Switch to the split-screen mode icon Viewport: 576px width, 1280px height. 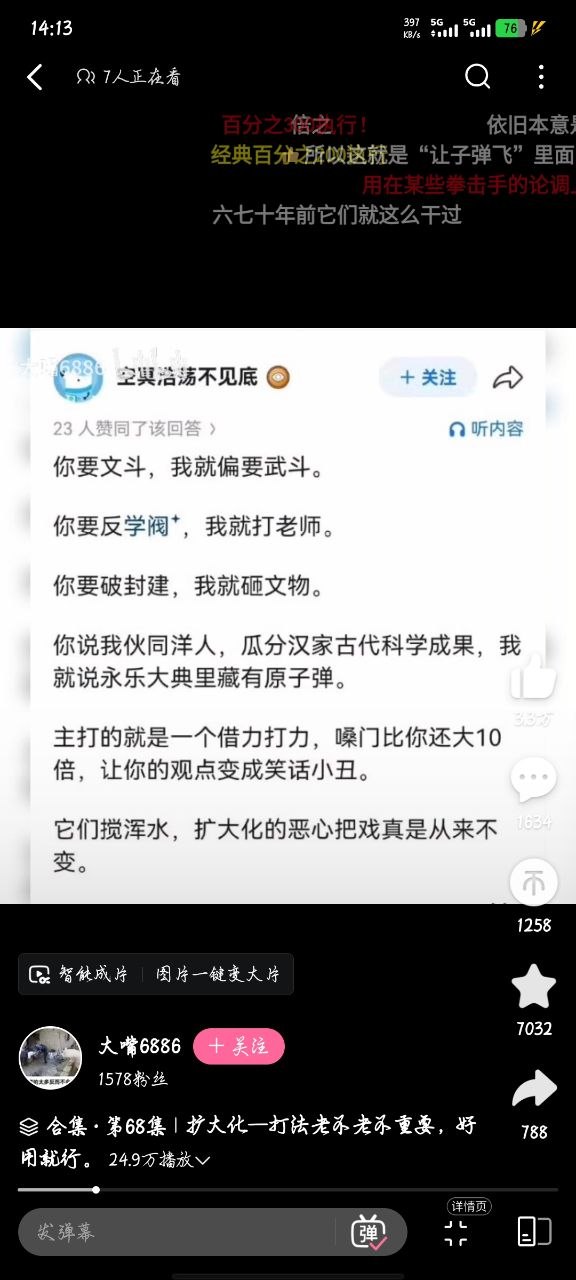tap(535, 1231)
